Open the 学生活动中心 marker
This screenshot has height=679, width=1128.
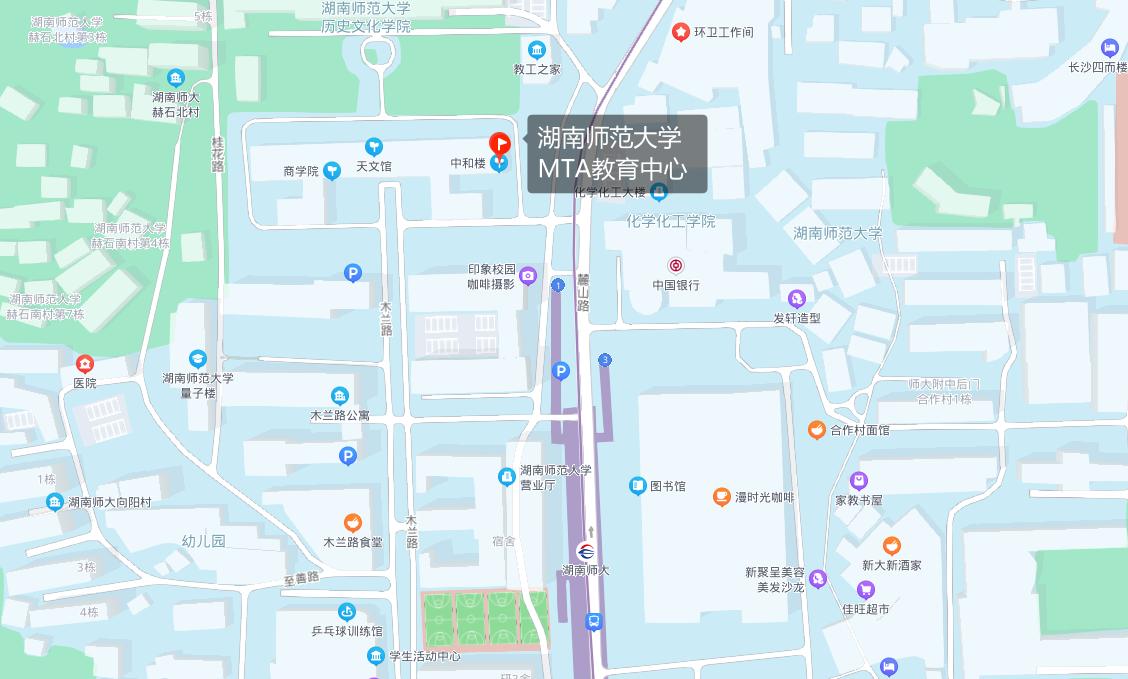click(376, 656)
